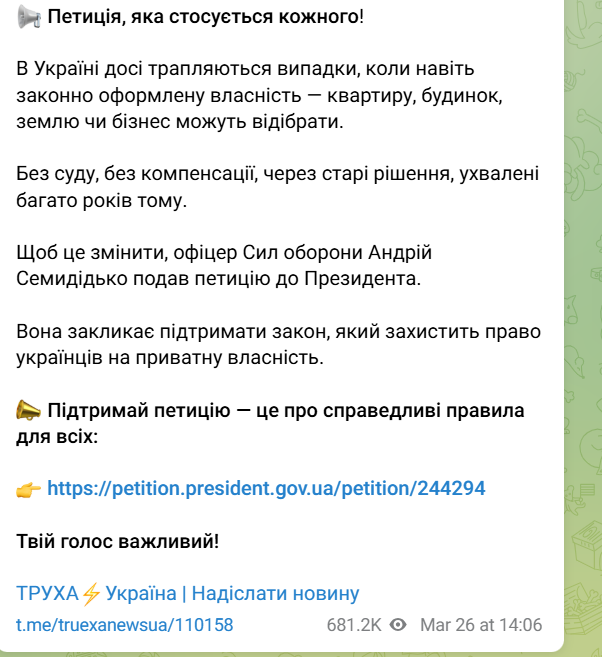Tap the Надіслати новину link

[275, 593]
